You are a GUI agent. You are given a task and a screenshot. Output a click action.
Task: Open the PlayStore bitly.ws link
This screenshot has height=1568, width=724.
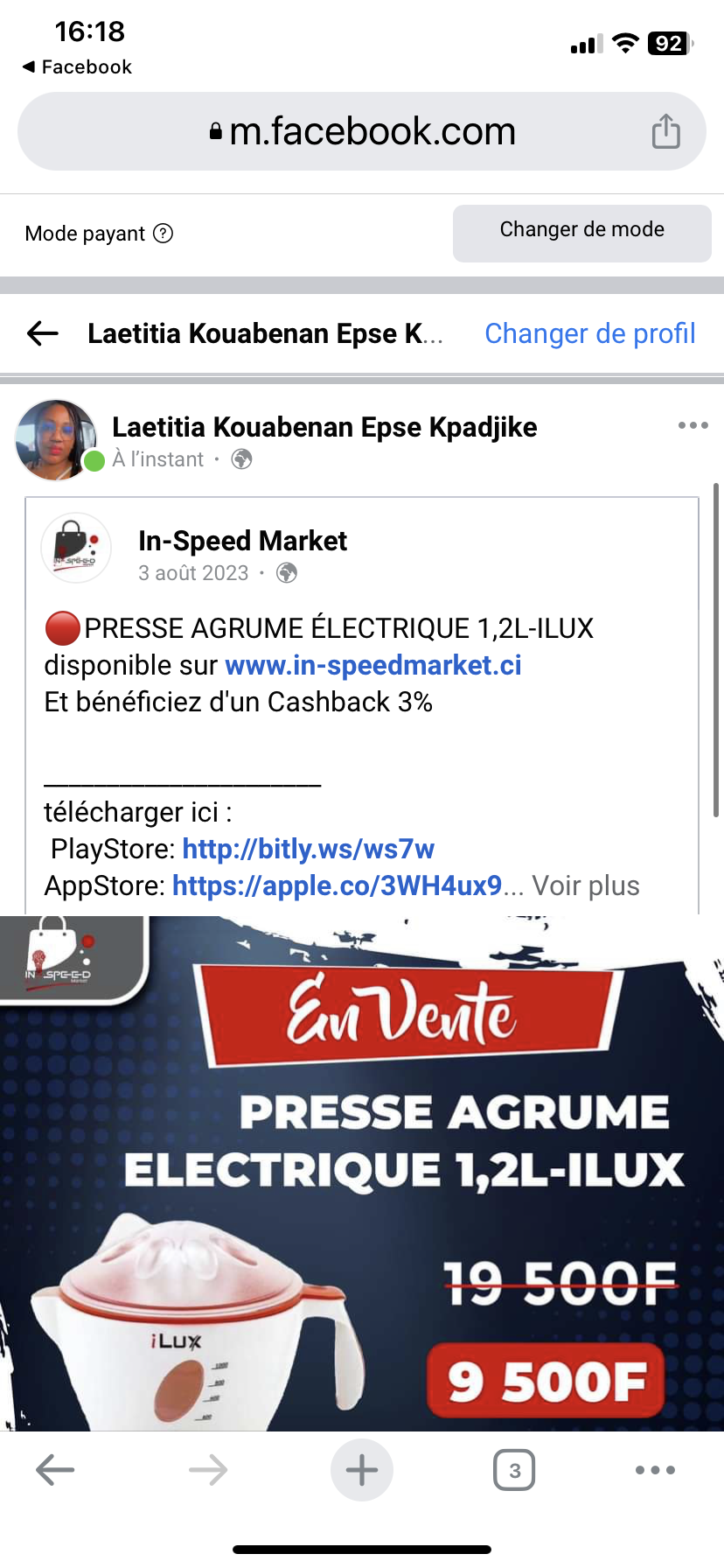308,849
